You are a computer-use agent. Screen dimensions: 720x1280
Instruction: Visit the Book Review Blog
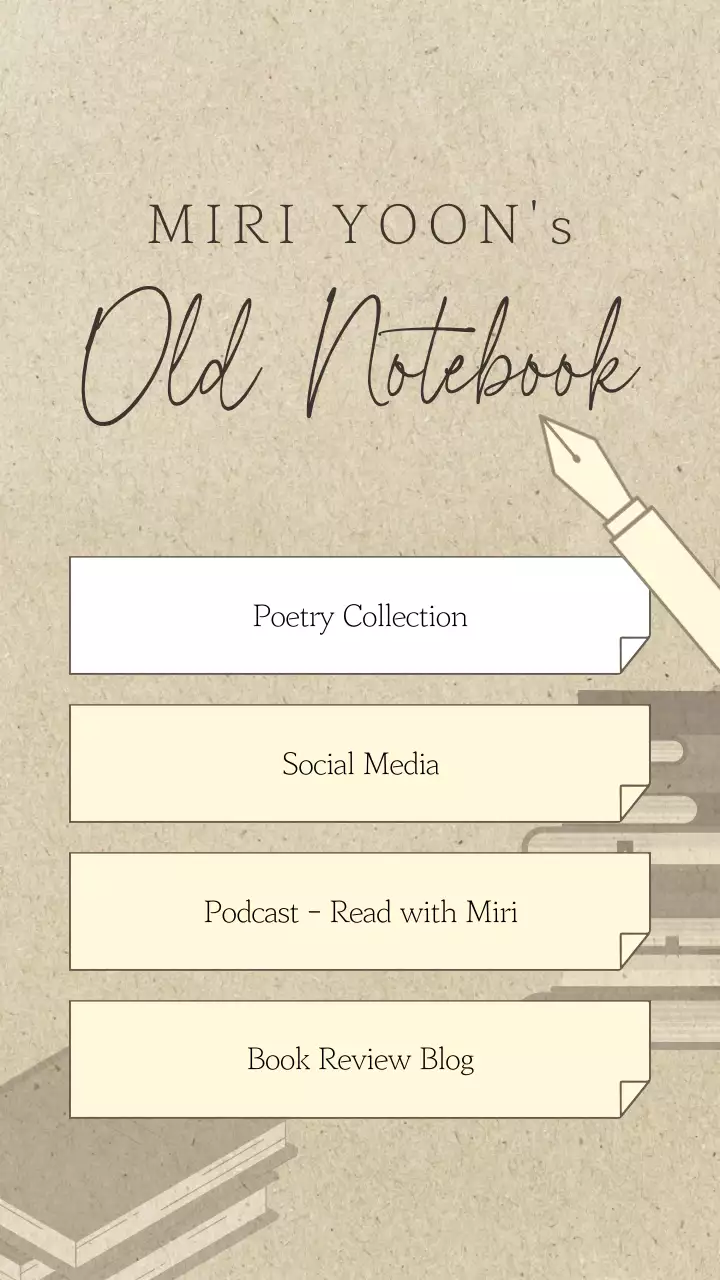point(360,1060)
